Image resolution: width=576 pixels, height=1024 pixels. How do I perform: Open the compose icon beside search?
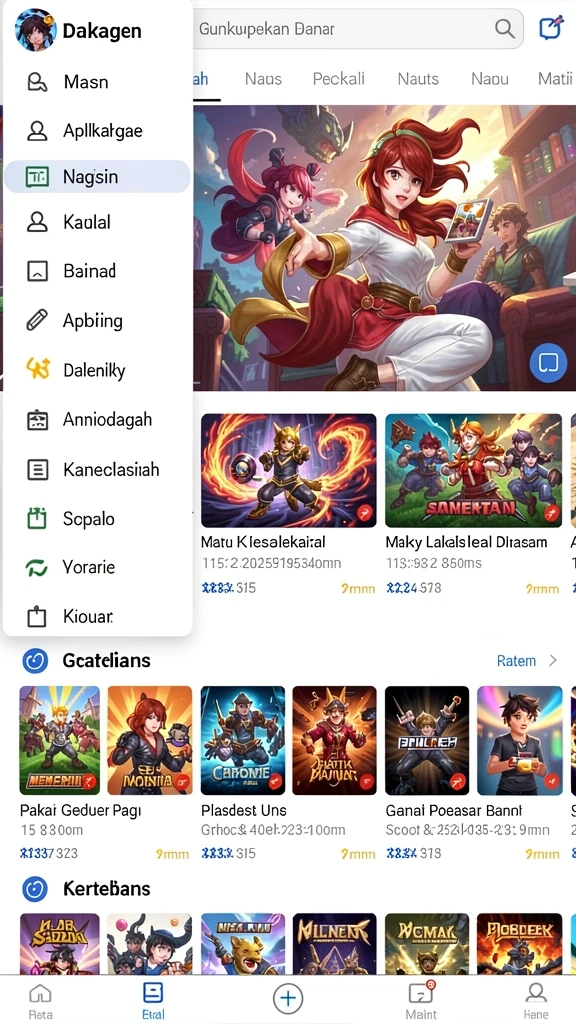click(x=551, y=28)
